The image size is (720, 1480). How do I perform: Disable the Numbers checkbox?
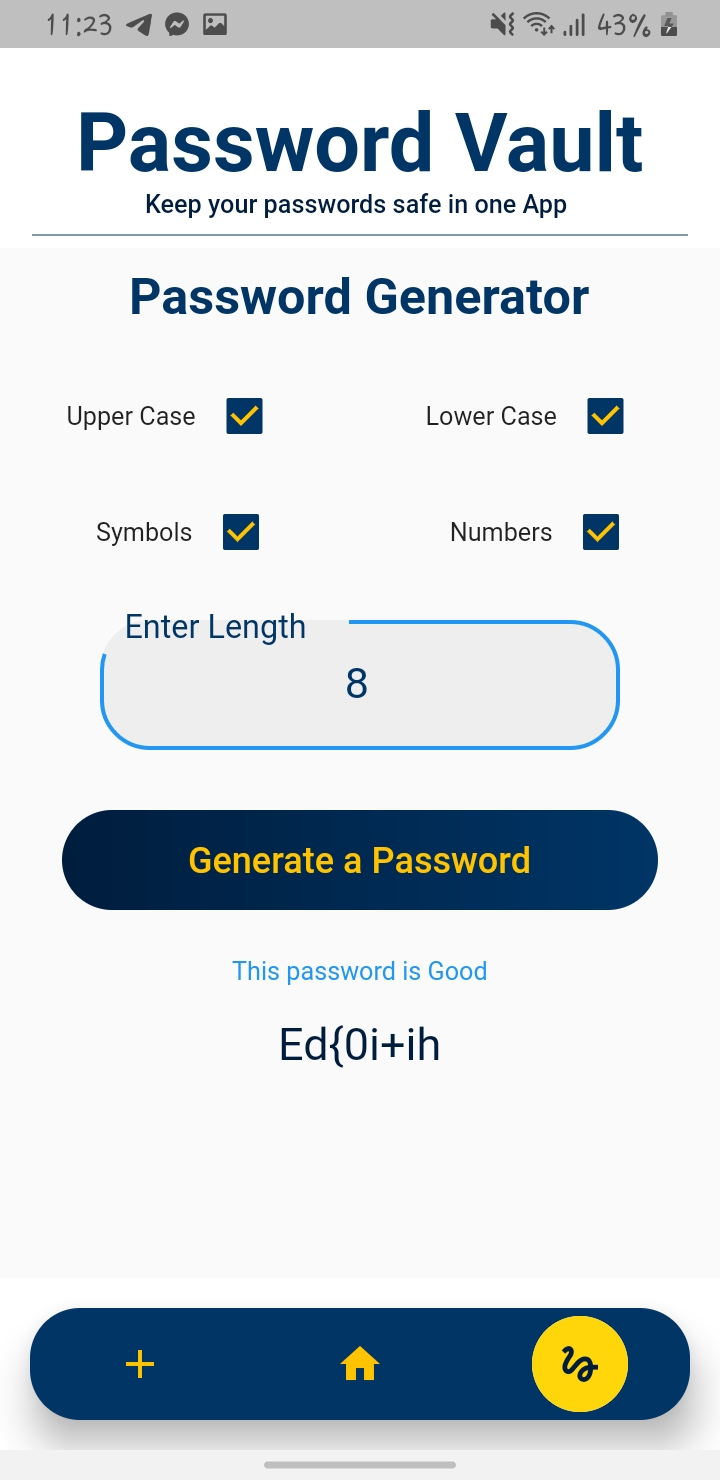point(601,532)
